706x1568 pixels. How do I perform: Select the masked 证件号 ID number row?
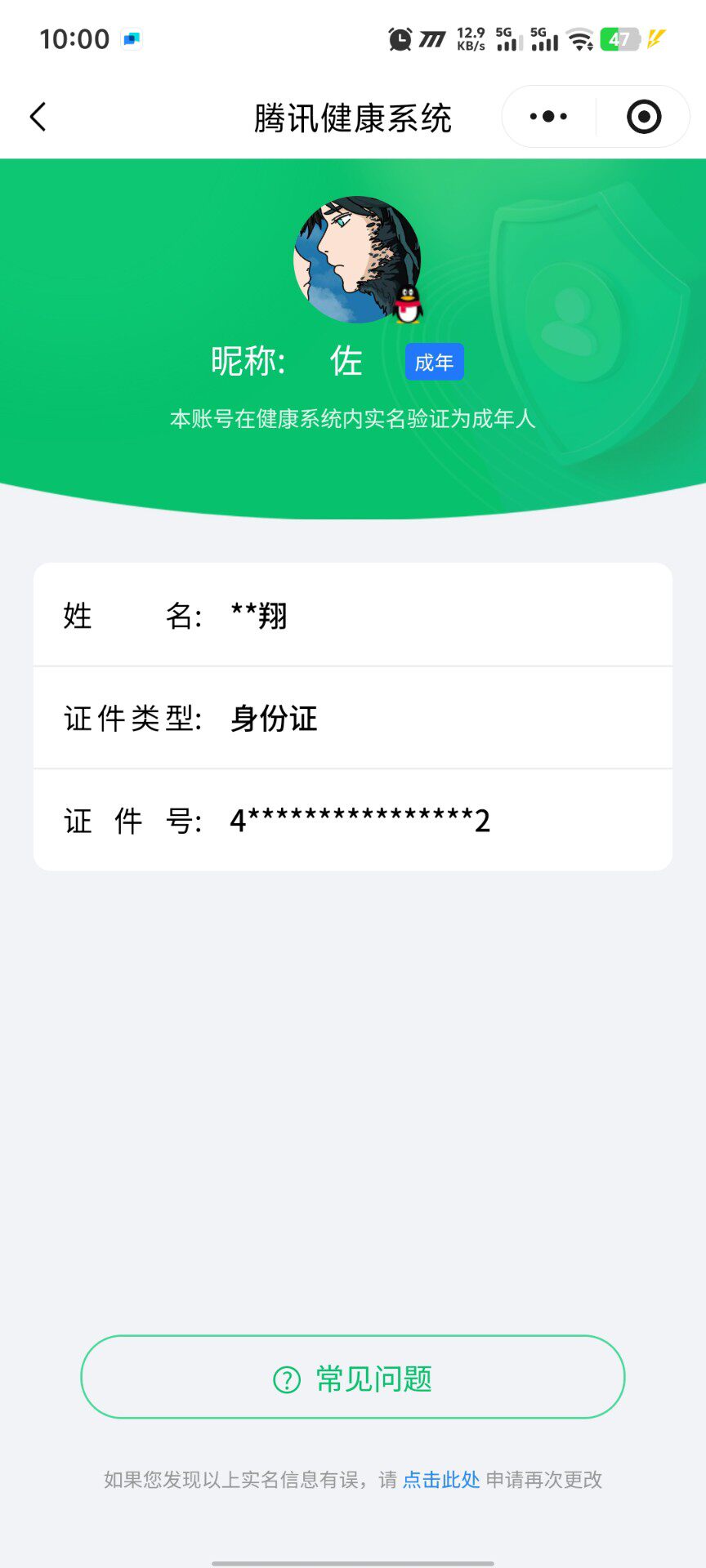(353, 821)
